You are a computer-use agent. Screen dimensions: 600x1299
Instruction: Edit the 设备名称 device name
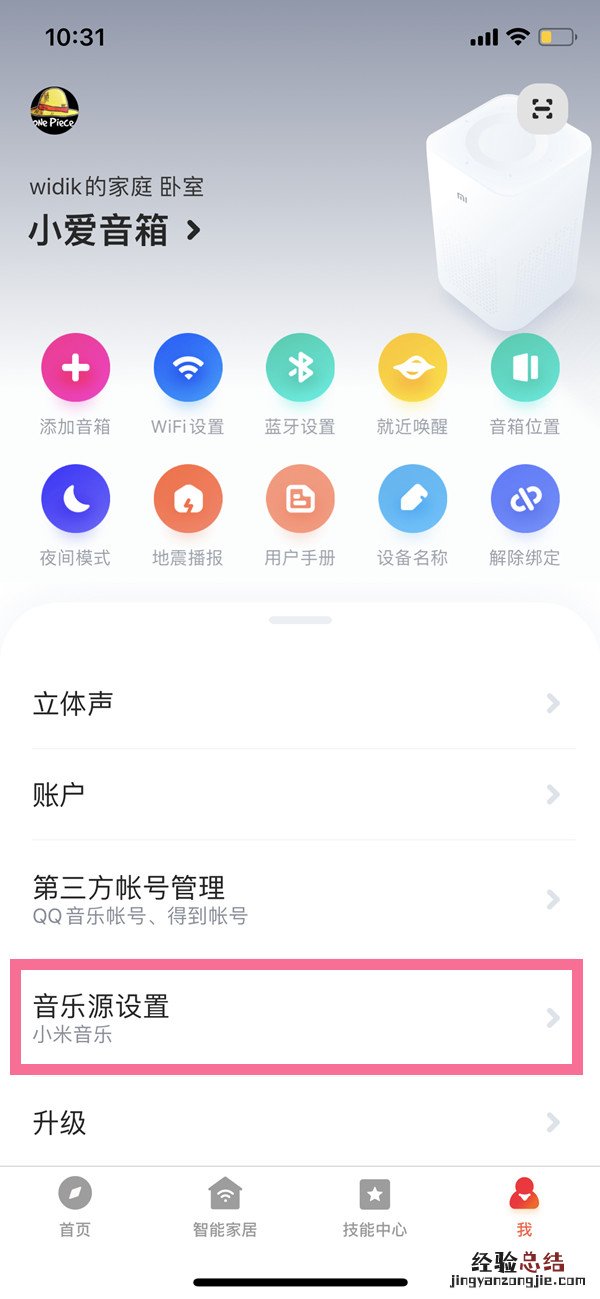(x=412, y=500)
